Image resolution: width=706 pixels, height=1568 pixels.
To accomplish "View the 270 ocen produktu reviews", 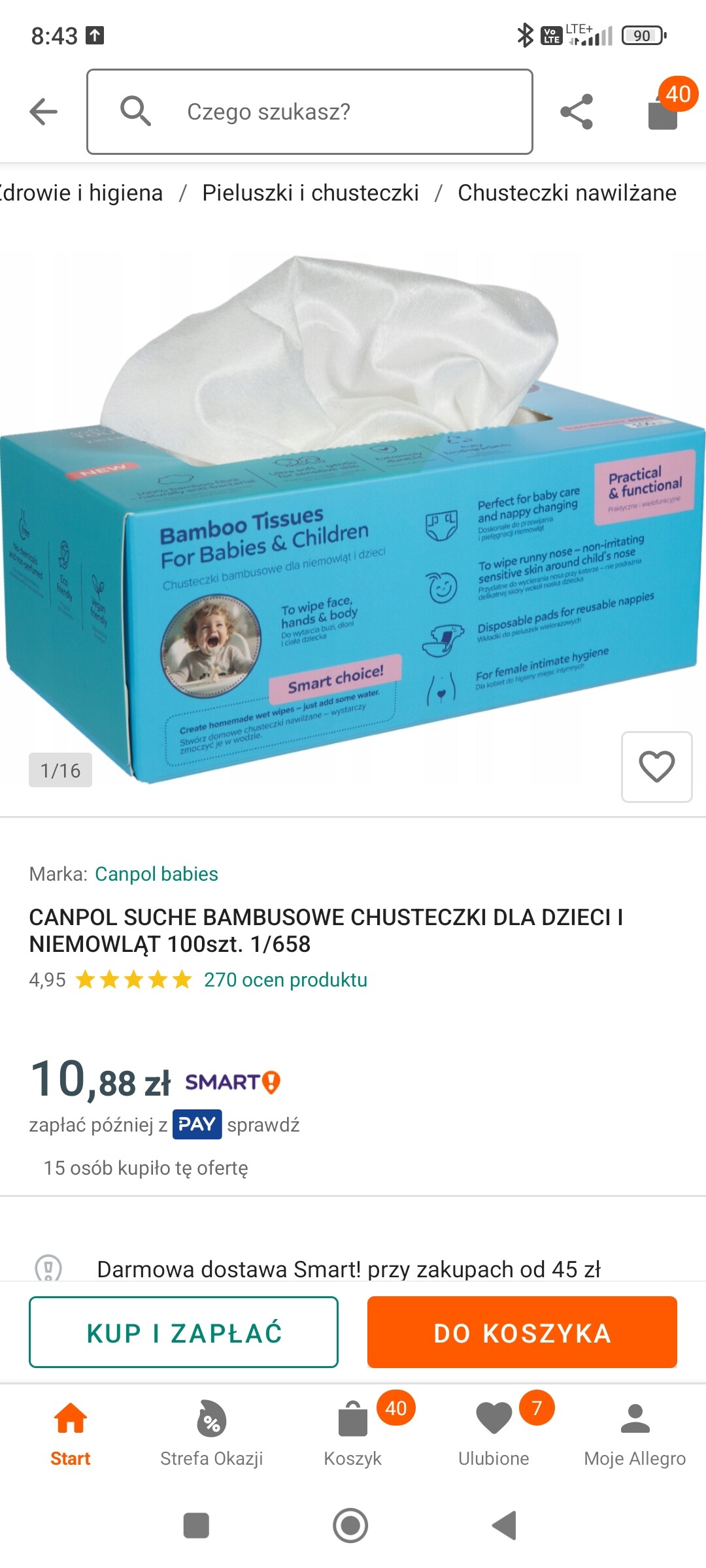I will point(285,980).
